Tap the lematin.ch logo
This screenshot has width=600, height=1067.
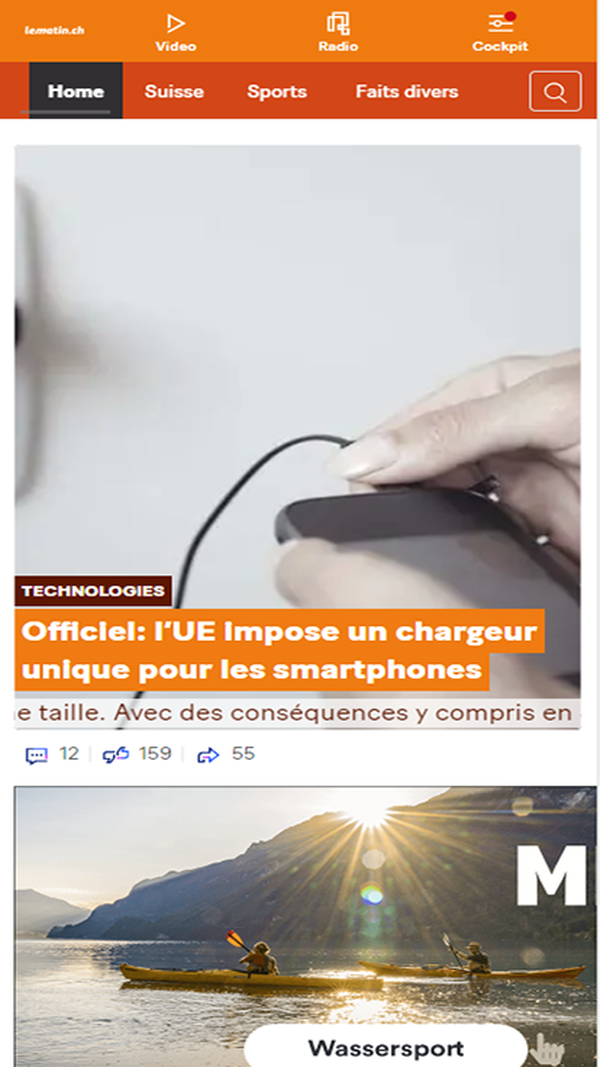coord(54,30)
